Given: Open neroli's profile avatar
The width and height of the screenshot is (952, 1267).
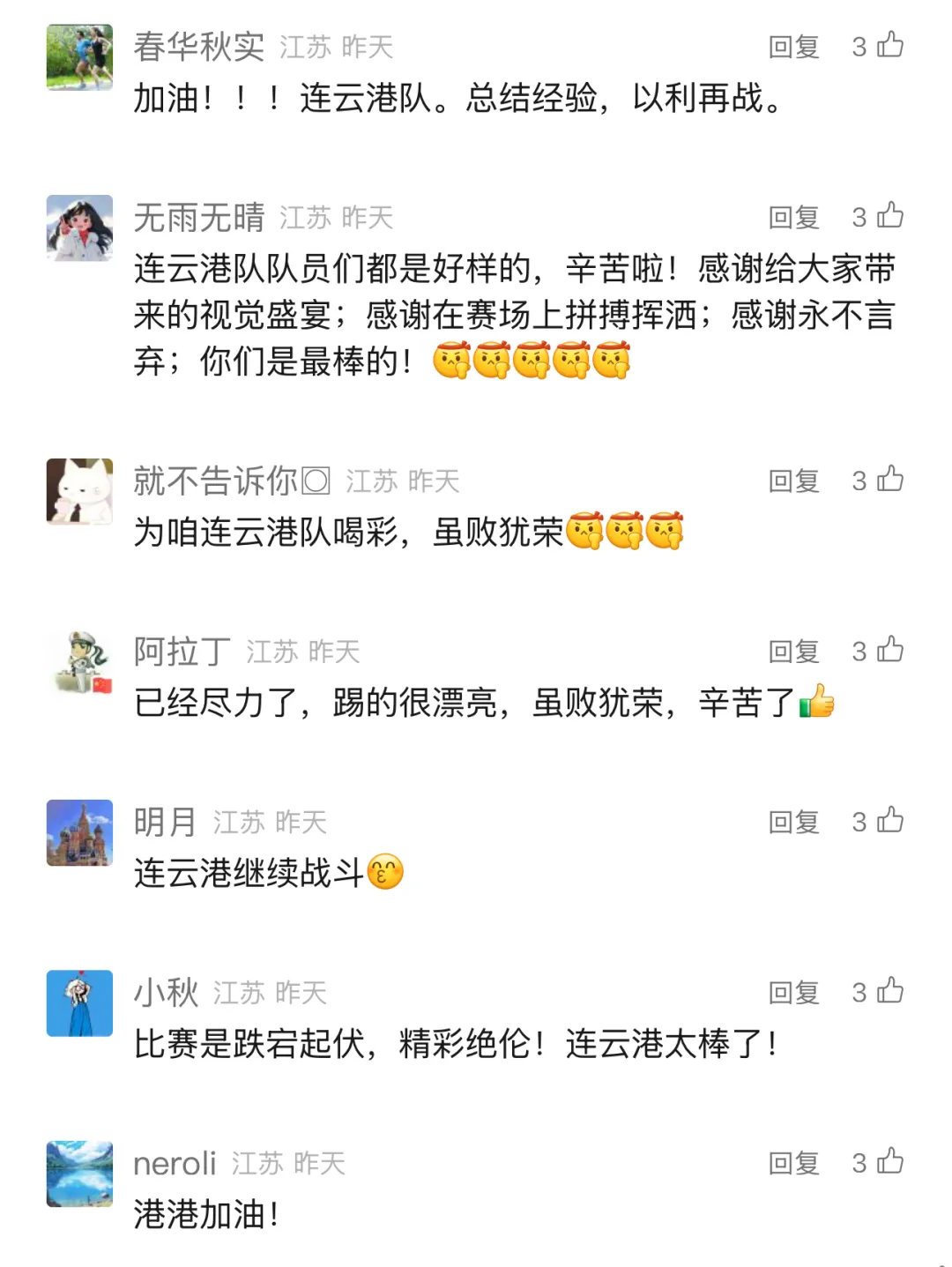Looking at the screenshot, I should [79, 1174].
